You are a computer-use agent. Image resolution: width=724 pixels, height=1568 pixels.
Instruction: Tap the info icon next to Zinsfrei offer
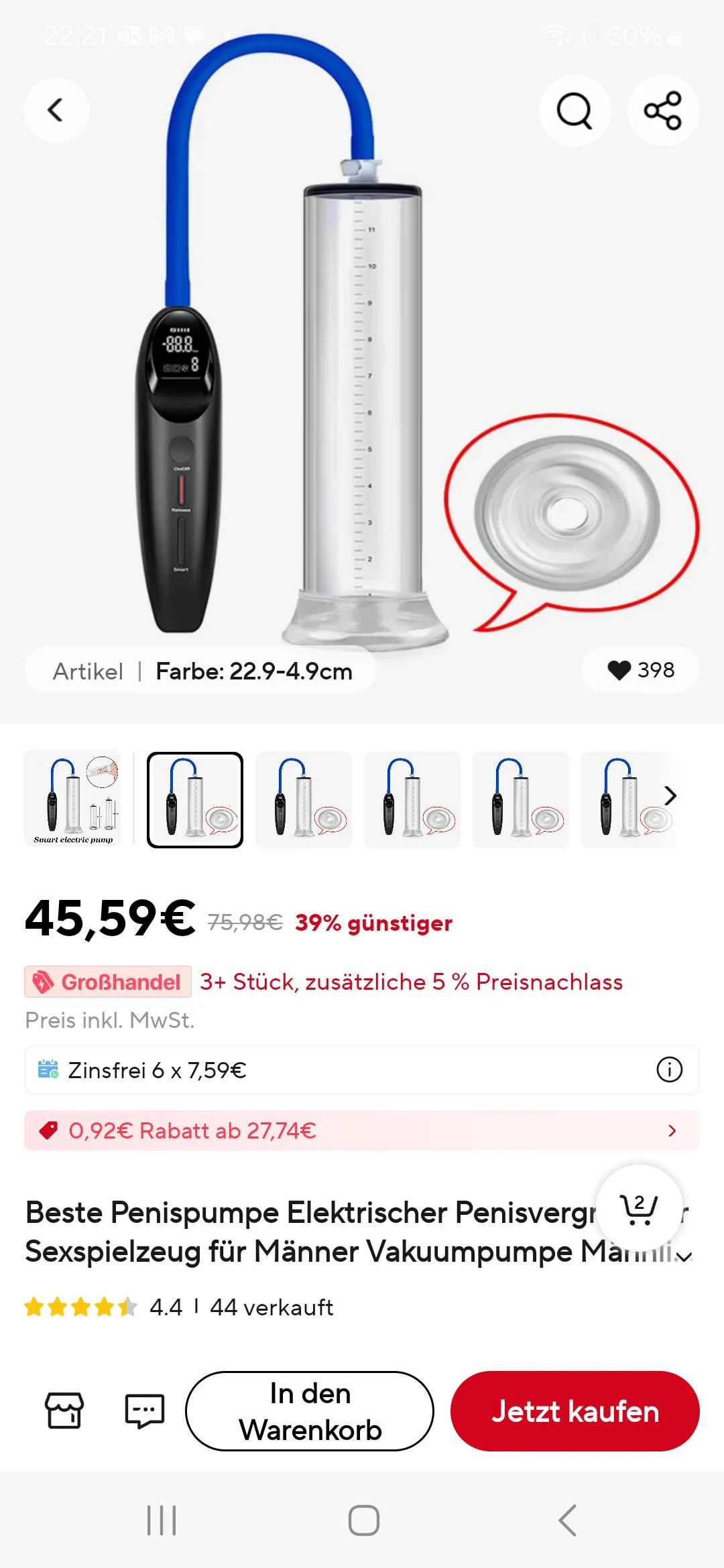[x=670, y=1070]
